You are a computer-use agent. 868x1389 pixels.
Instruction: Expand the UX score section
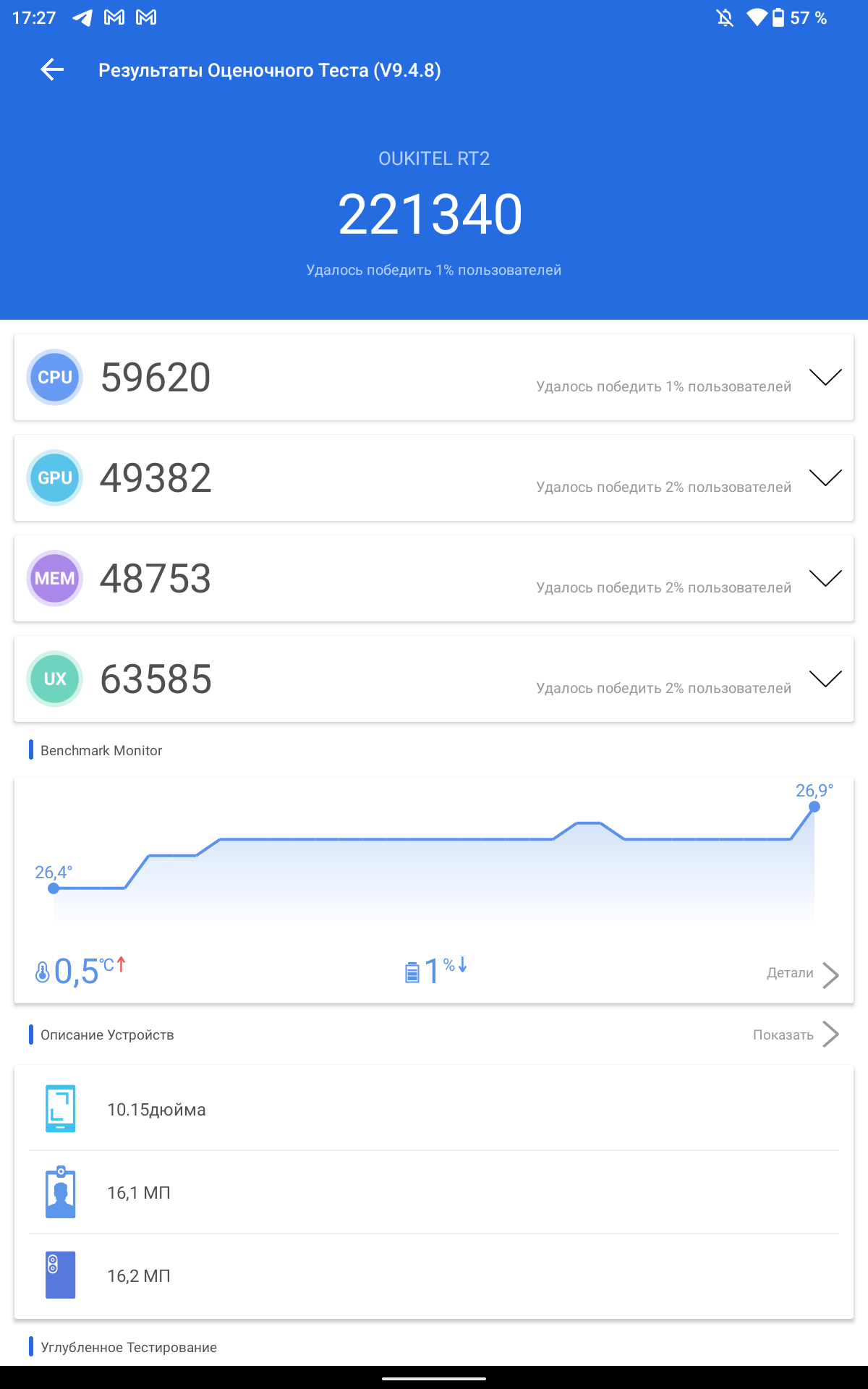click(825, 679)
